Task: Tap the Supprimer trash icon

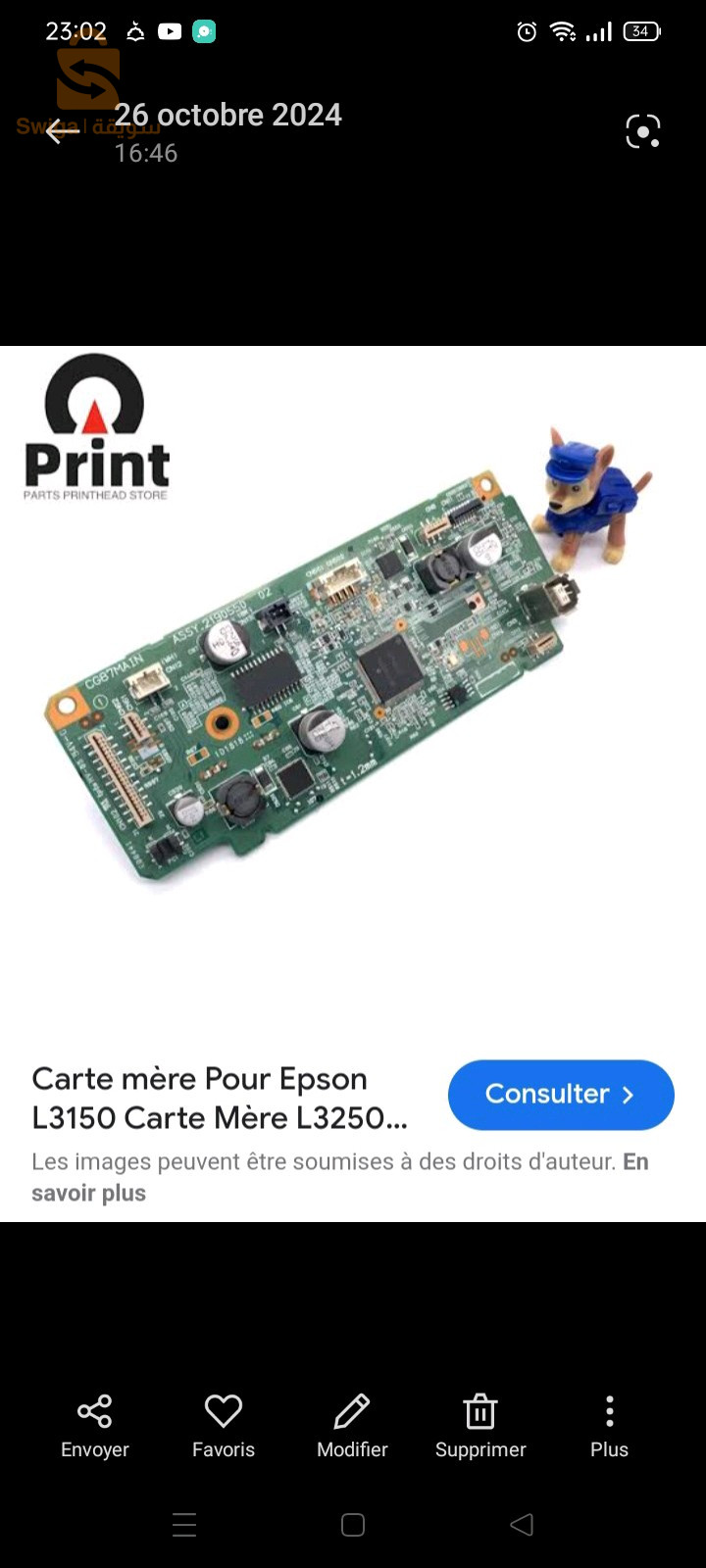Action: coord(480,1411)
